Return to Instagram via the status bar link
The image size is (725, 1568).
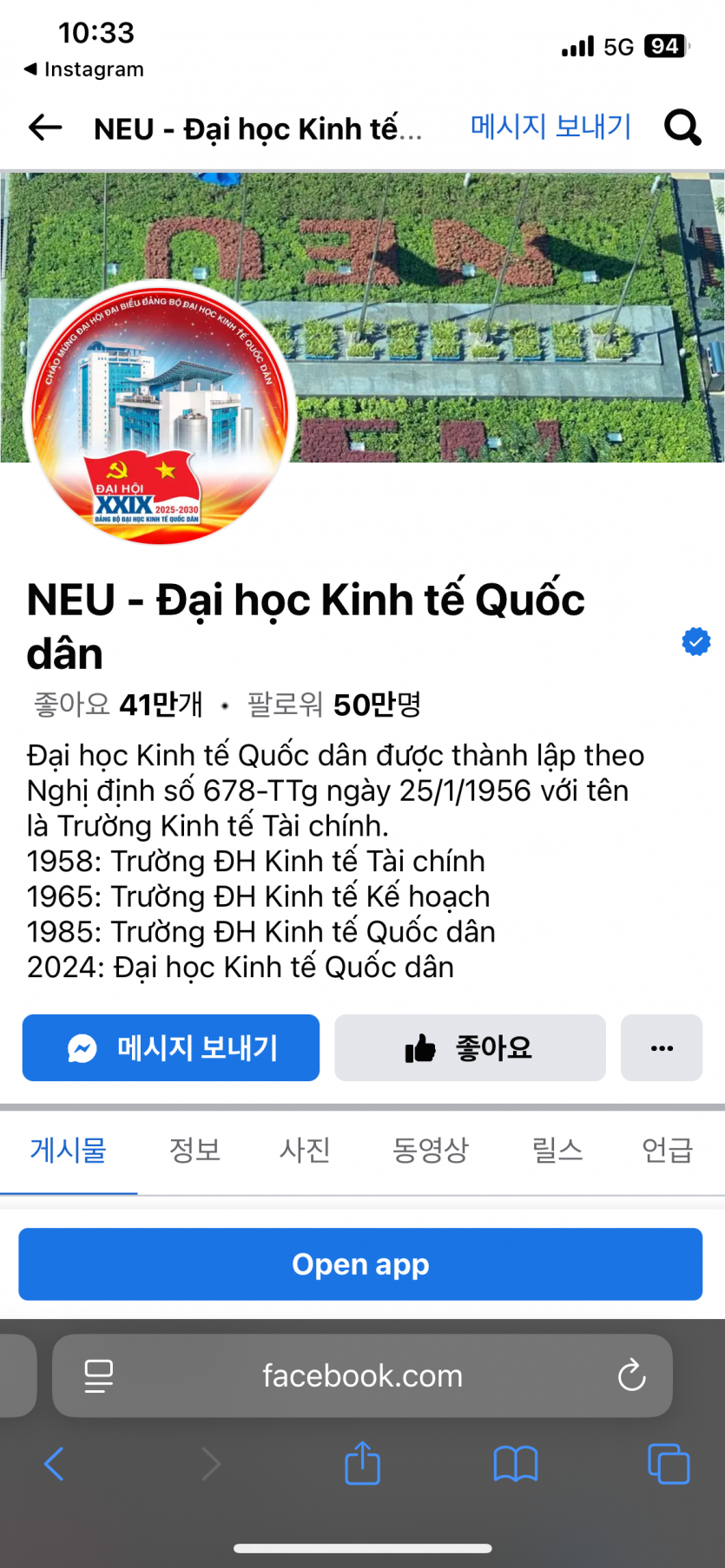[84, 69]
